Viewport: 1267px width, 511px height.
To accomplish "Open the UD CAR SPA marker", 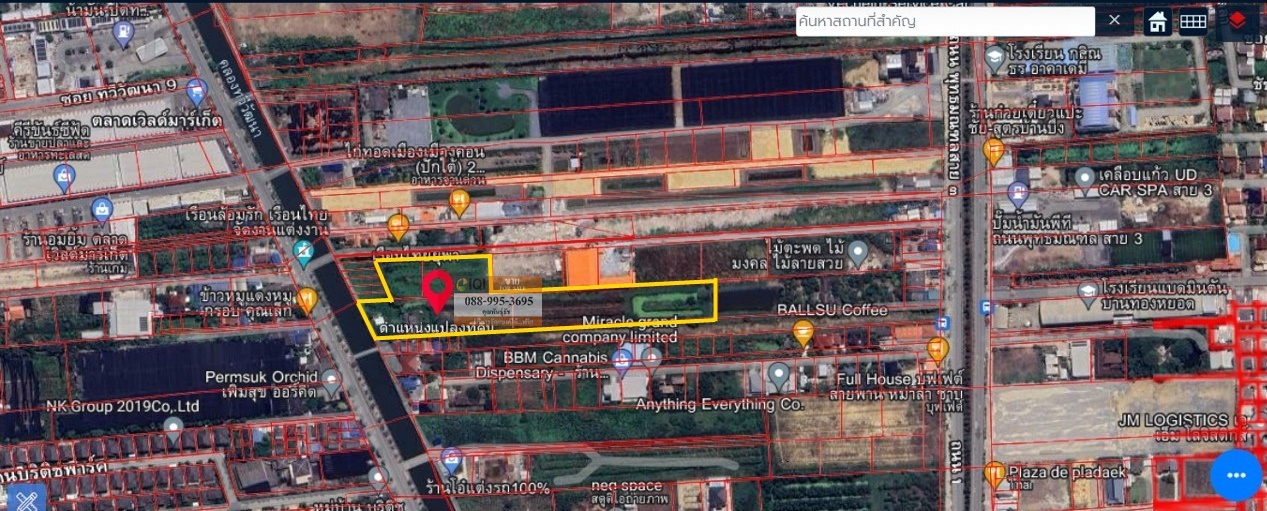I will (x=1086, y=179).
